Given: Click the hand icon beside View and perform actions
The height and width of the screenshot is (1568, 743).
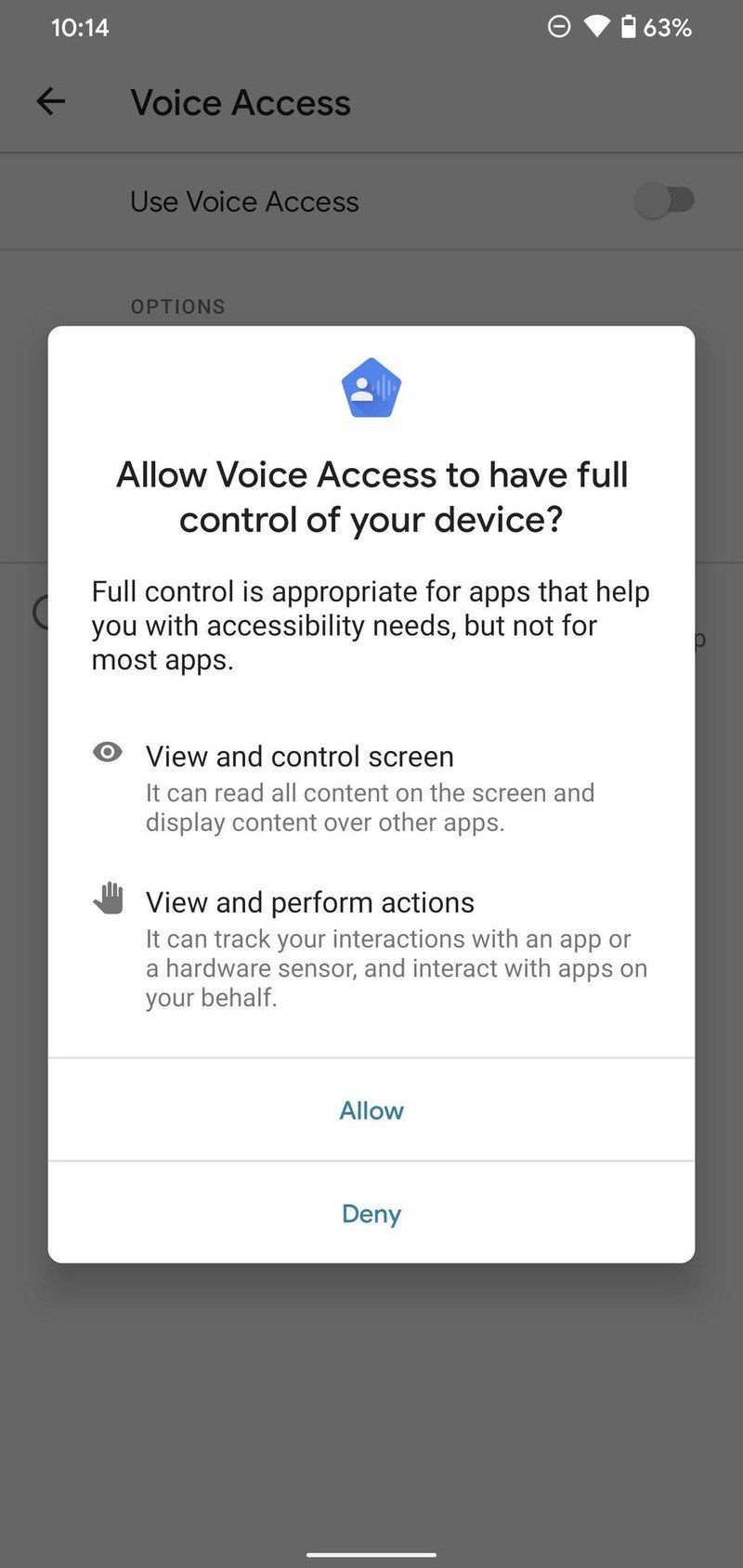Looking at the screenshot, I should click(x=108, y=897).
